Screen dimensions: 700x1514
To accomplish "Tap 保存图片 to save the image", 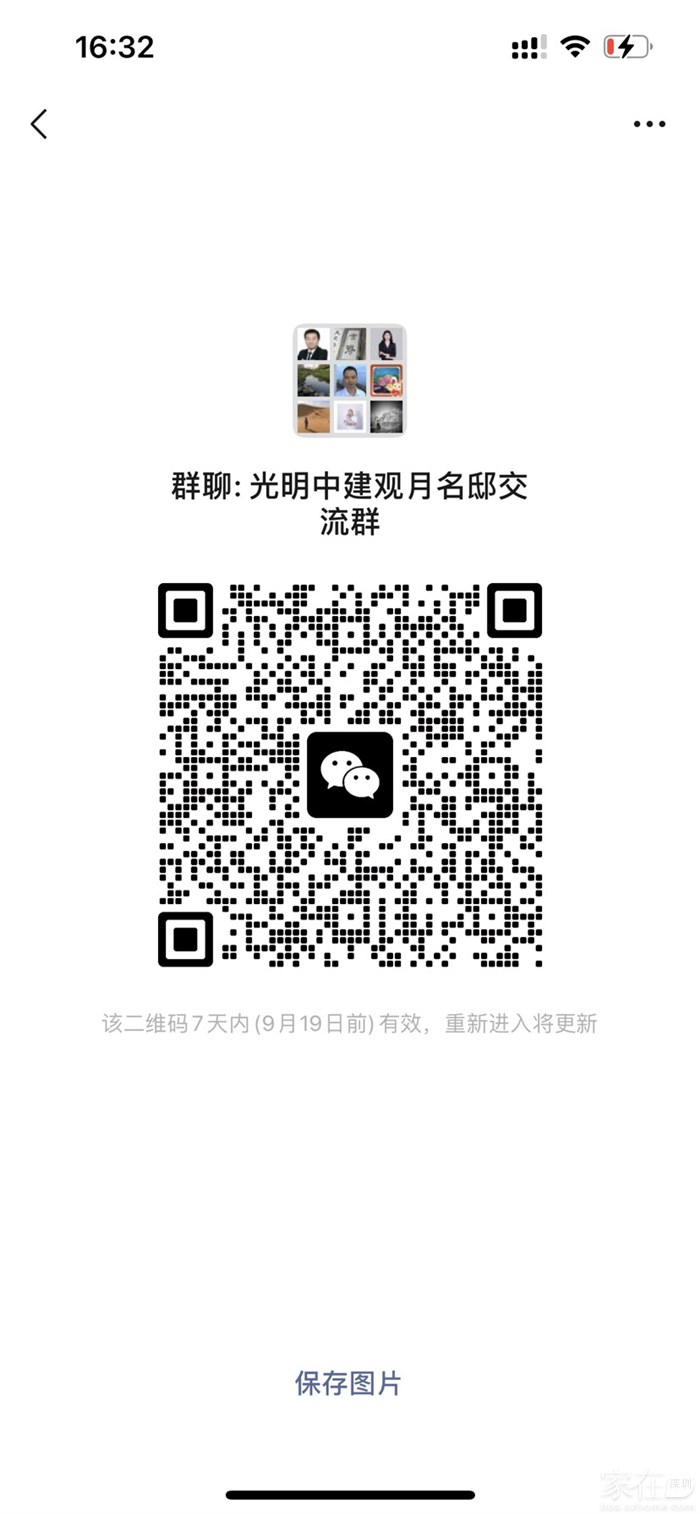I will 348,1383.
